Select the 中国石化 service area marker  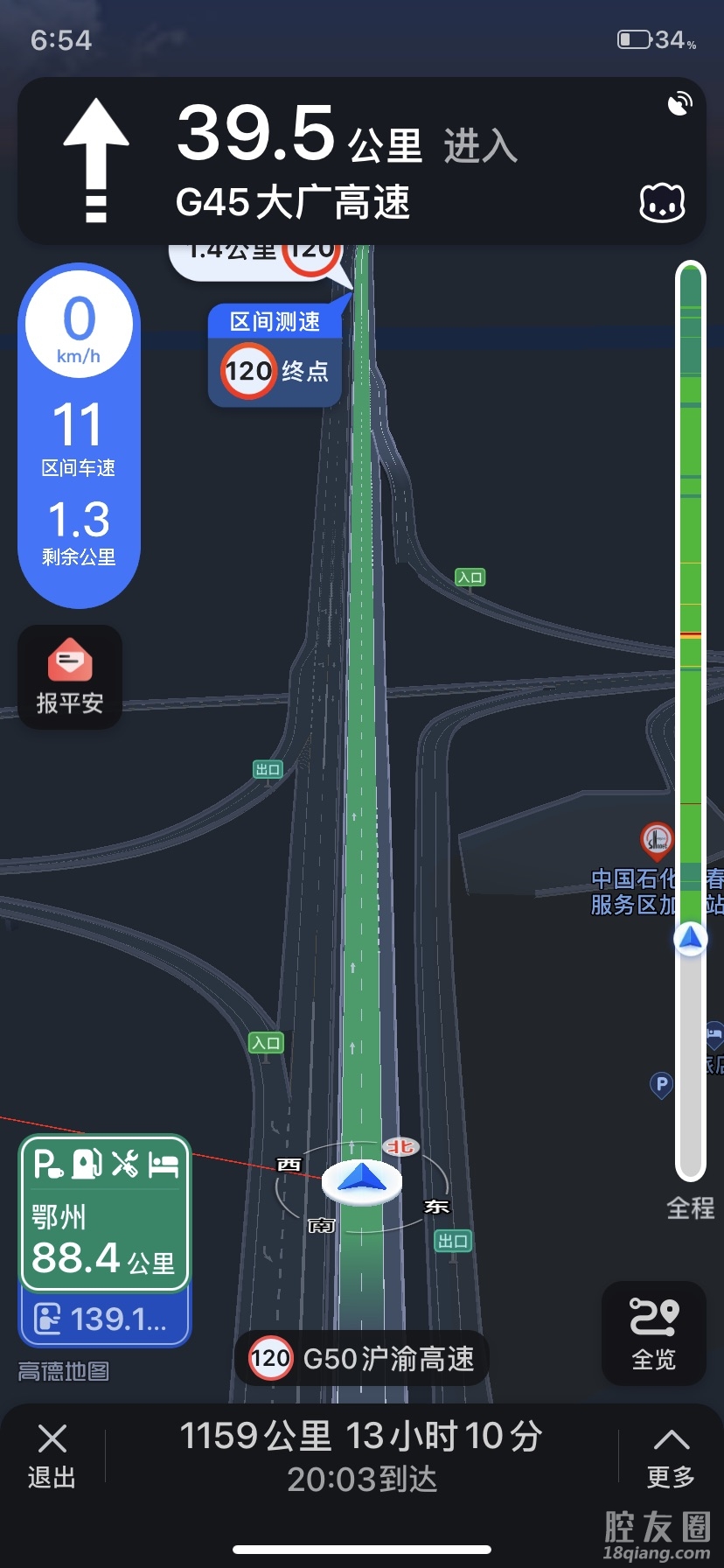tap(657, 840)
